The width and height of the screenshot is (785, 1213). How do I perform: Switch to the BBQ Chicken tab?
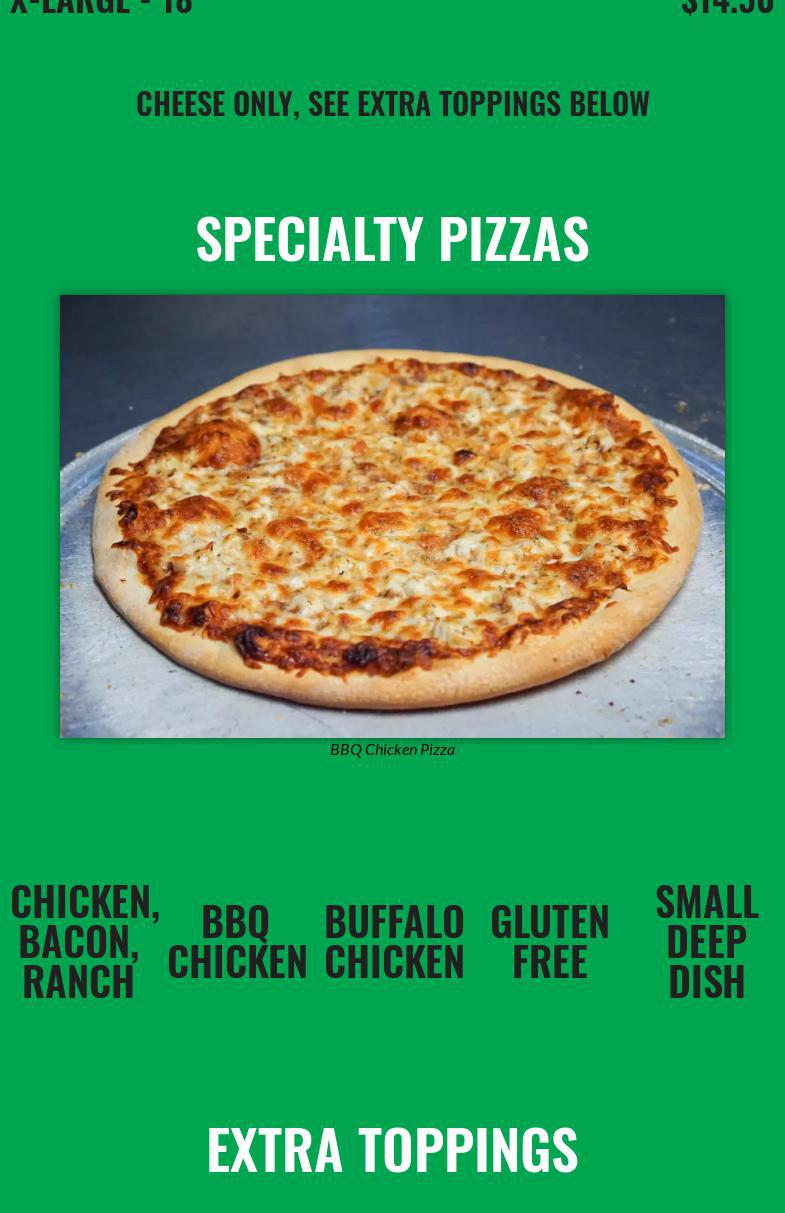click(x=237, y=940)
